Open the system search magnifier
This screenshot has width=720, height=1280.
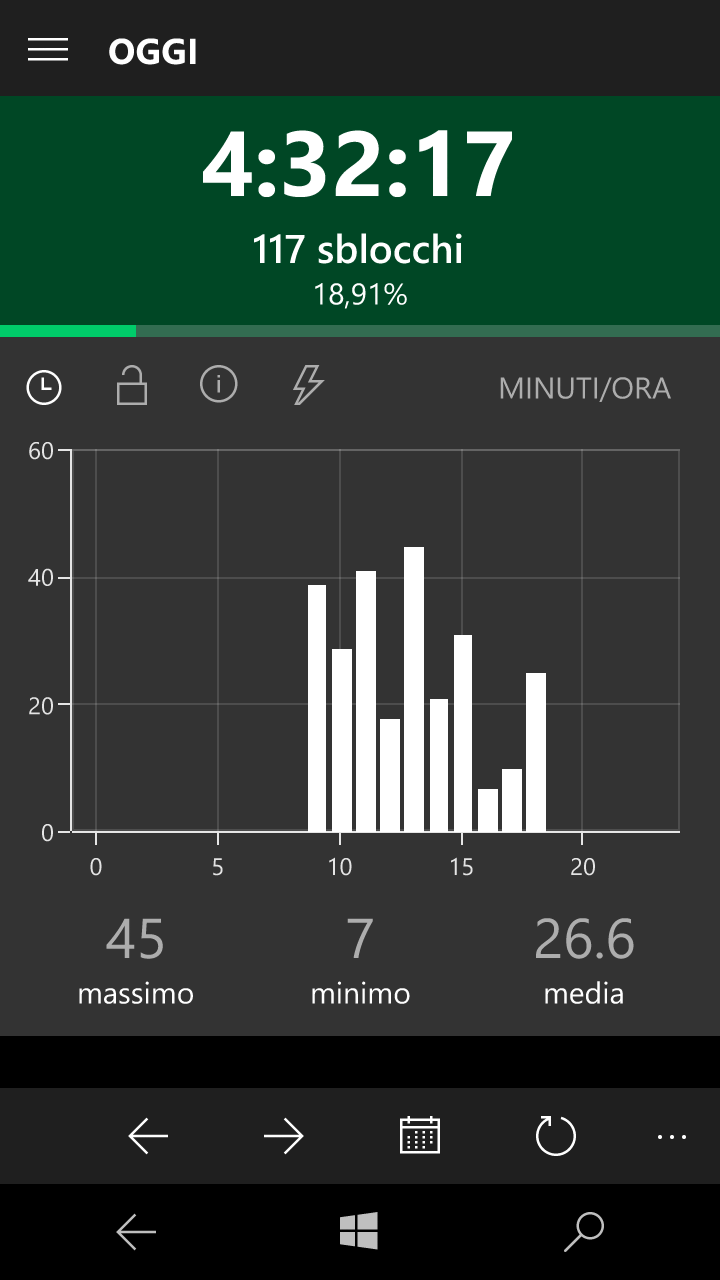(584, 1232)
